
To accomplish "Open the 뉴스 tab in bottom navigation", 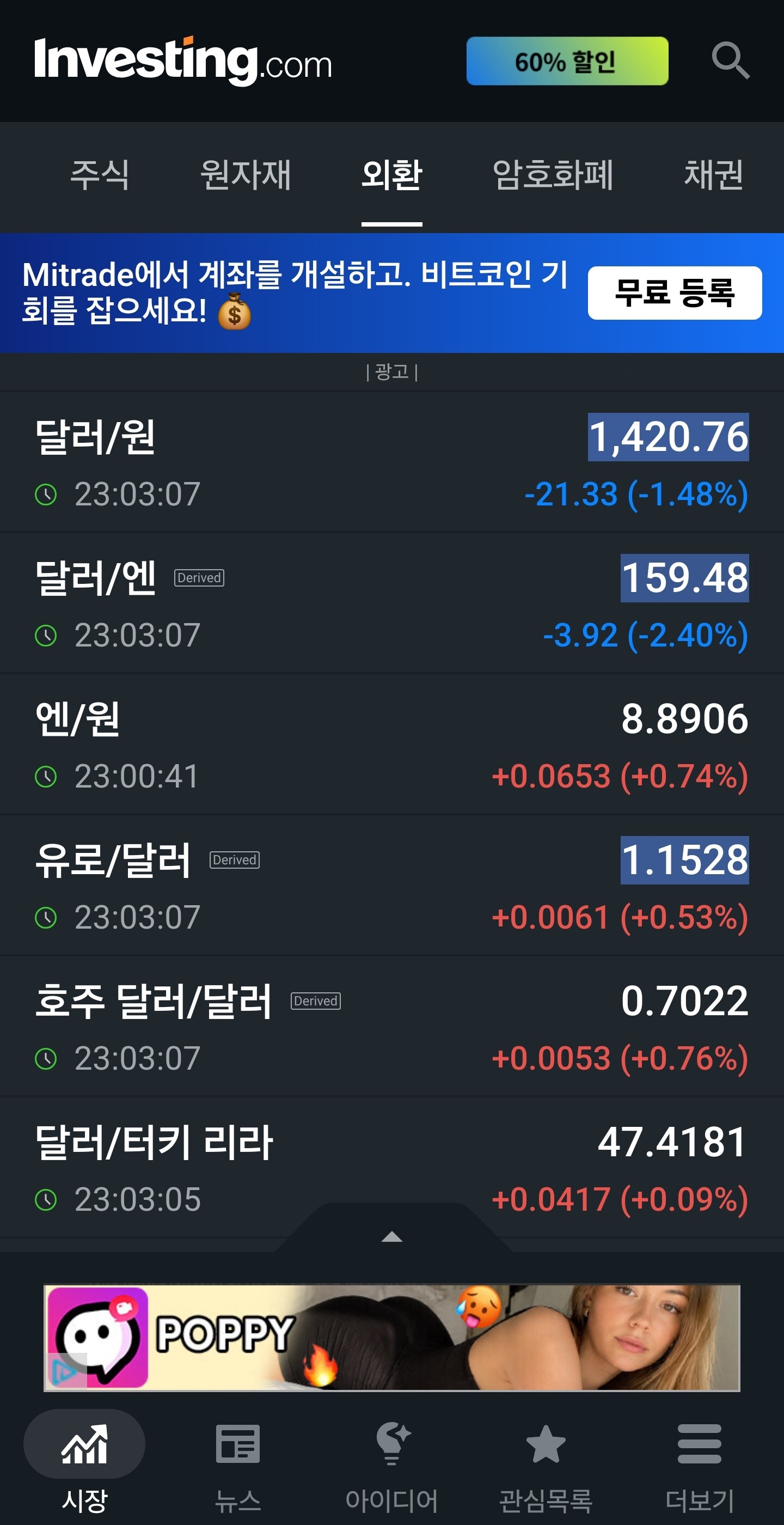I will tap(238, 1463).
